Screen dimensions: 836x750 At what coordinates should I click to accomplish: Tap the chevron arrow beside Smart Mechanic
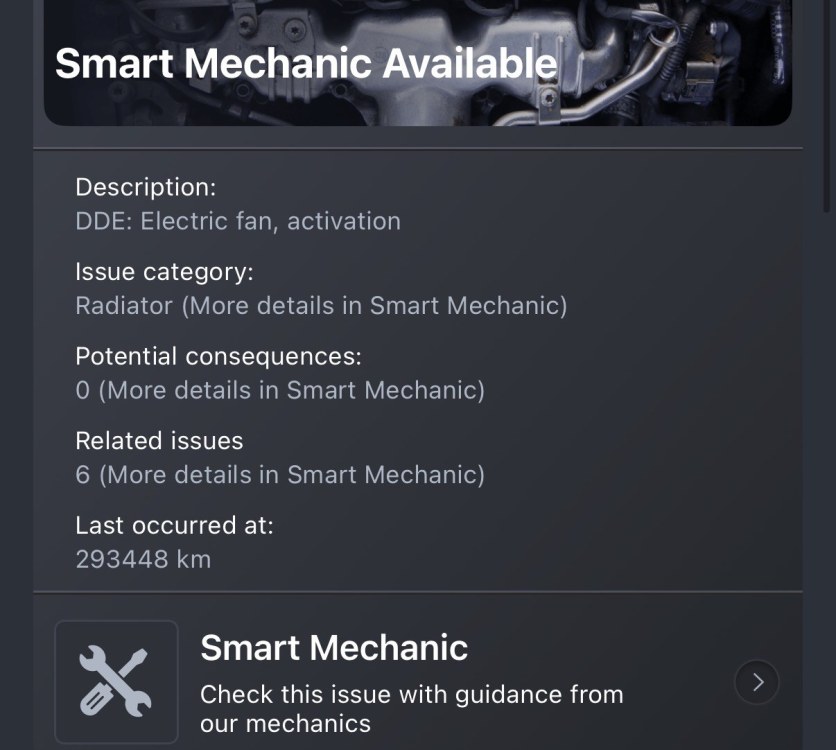[757, 682]
